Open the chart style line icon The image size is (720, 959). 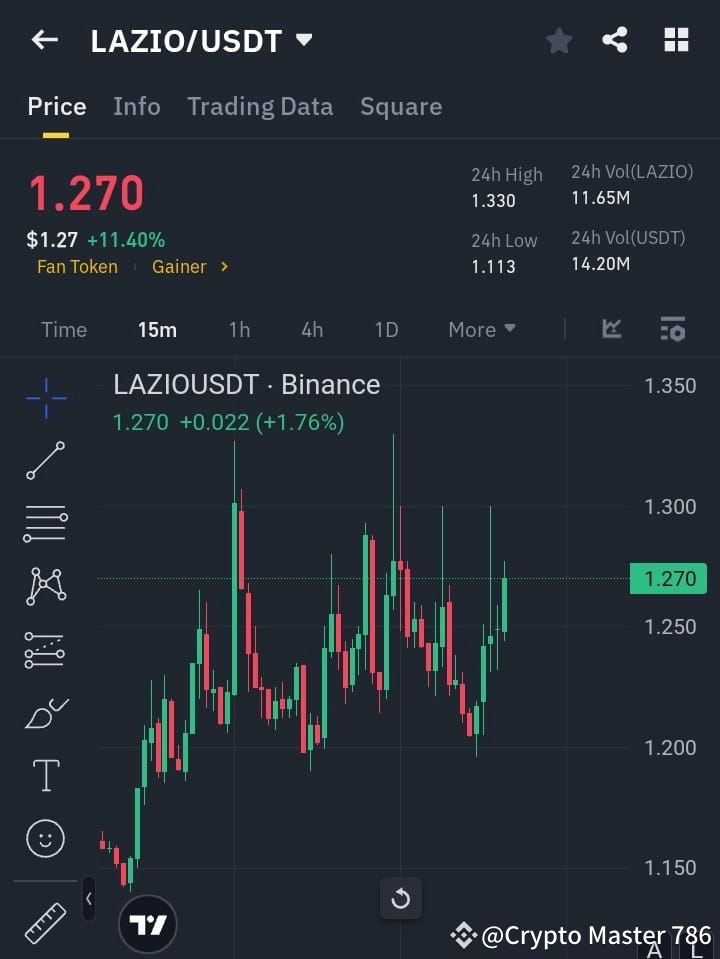pos(610,329)
